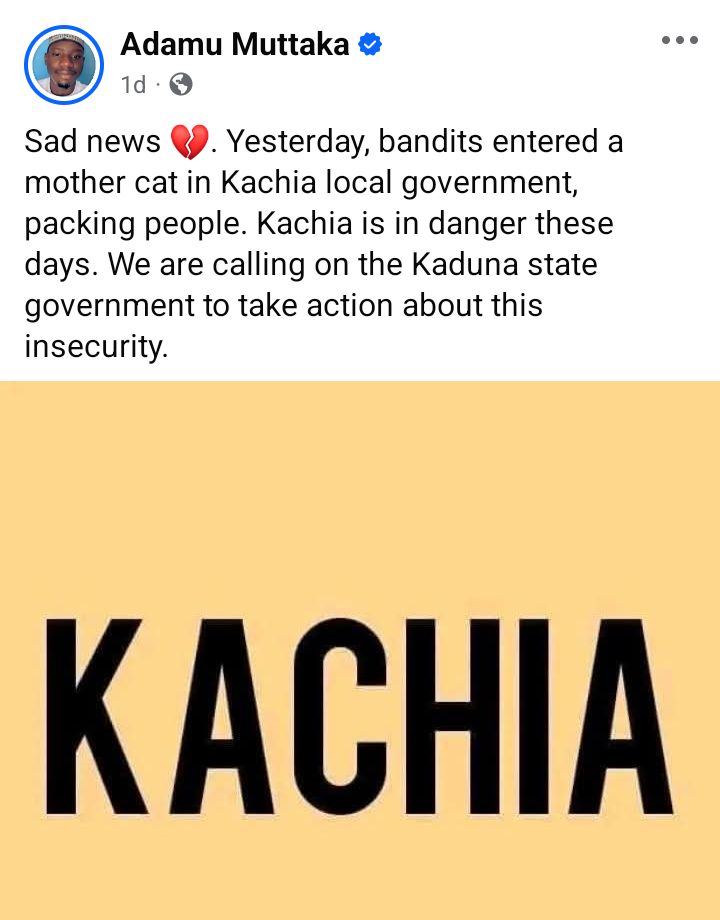The image size is (720, 920).
Task: Open the Adamu Muttaka profile link
Action: click(237, 42)
